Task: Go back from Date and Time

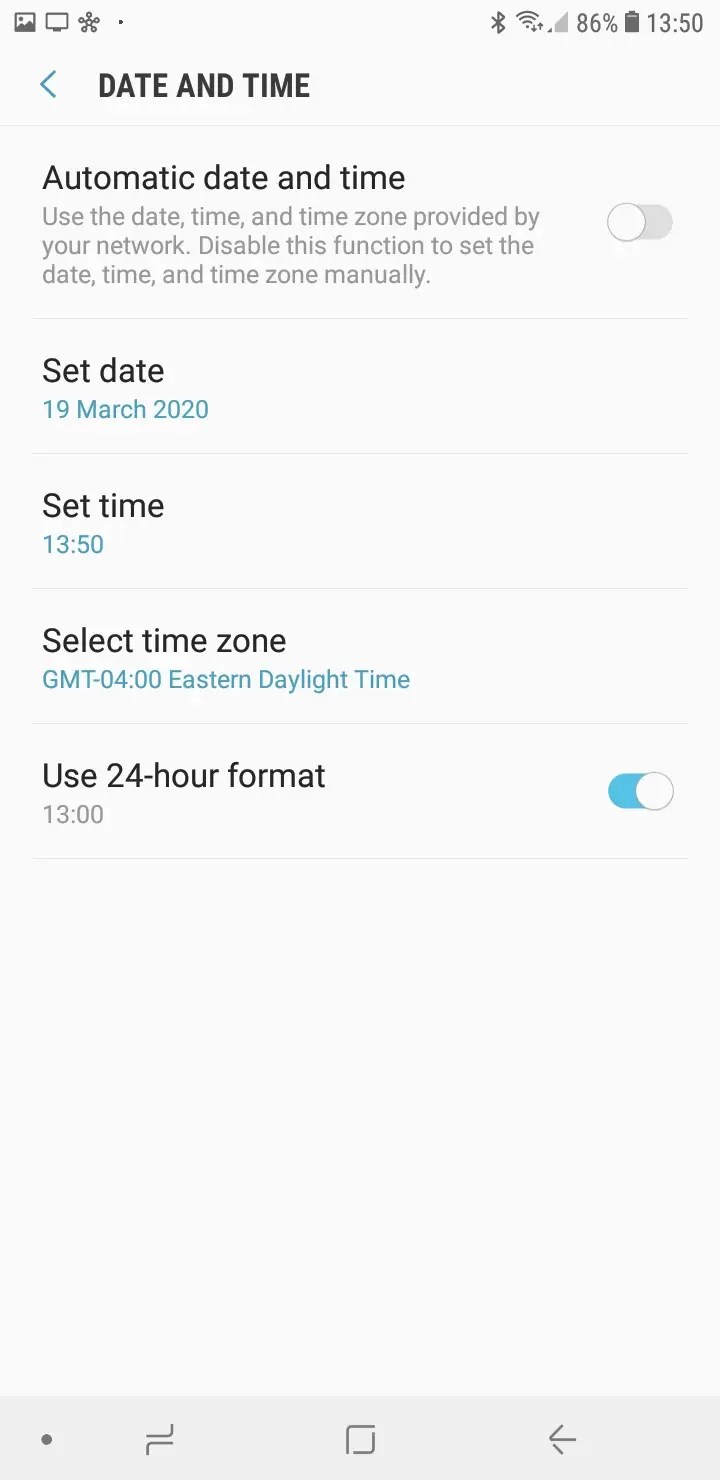Action: [x=48, y=85]
